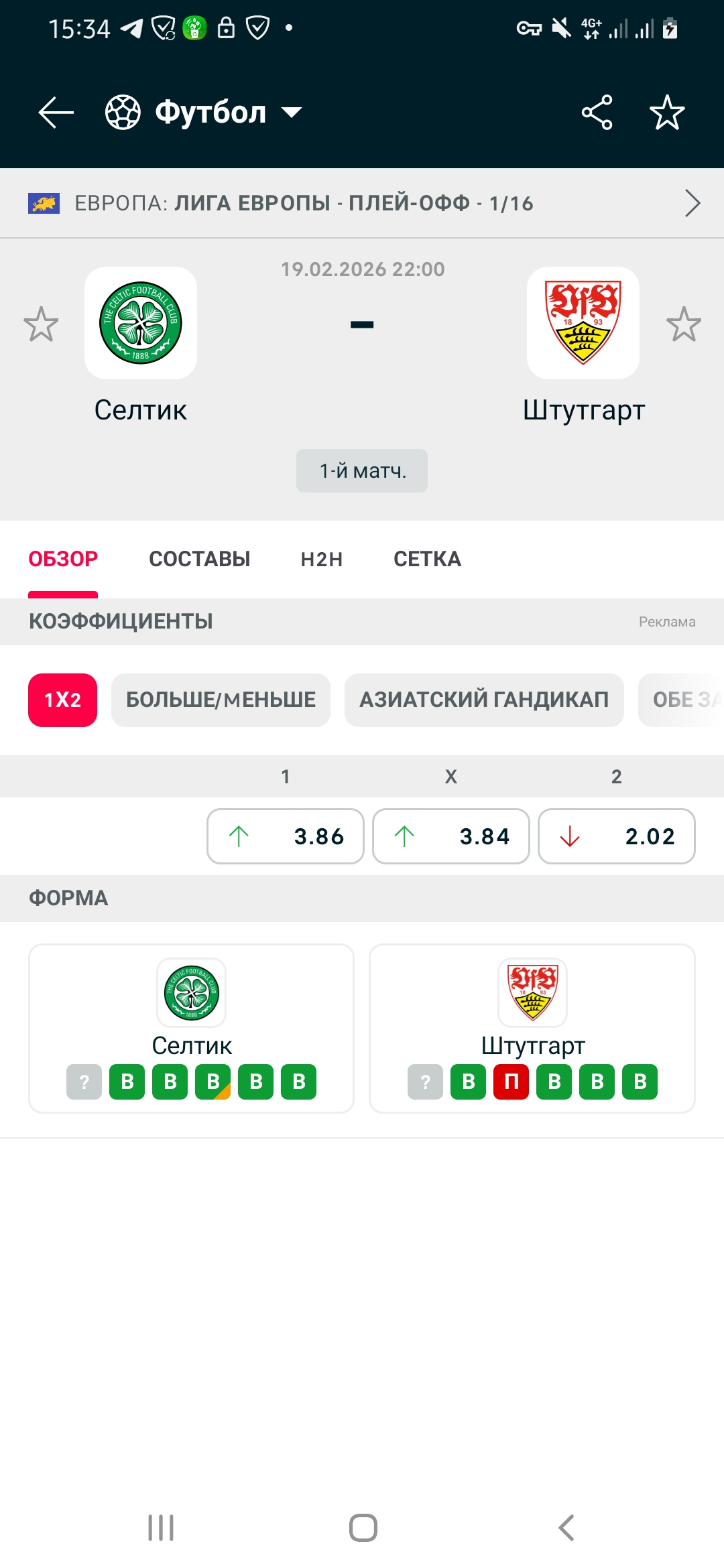Switch to the Составы tab
This screenshot has width=724, height=1568.
(199, 559)
